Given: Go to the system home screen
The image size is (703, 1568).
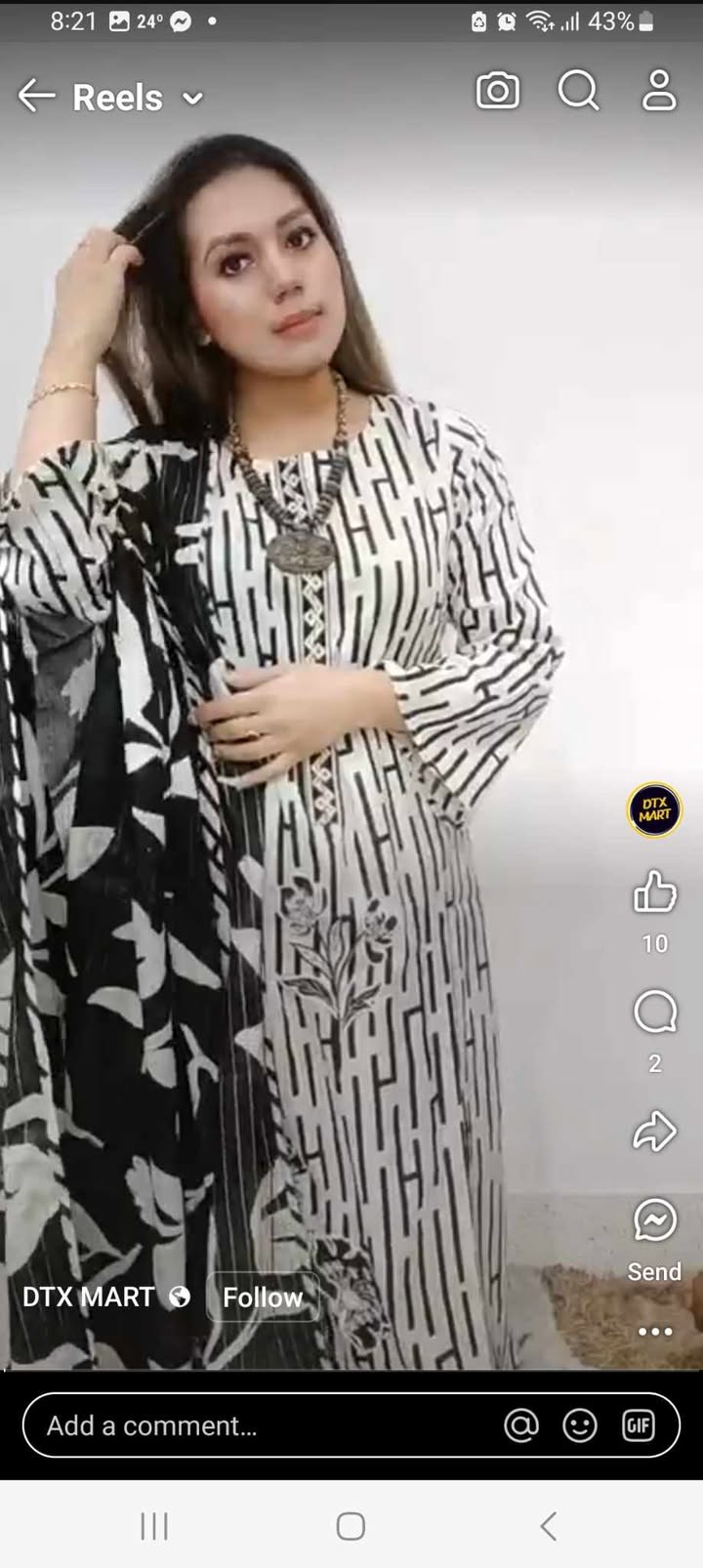Looking at the screenshot, I should point(351,1526).
